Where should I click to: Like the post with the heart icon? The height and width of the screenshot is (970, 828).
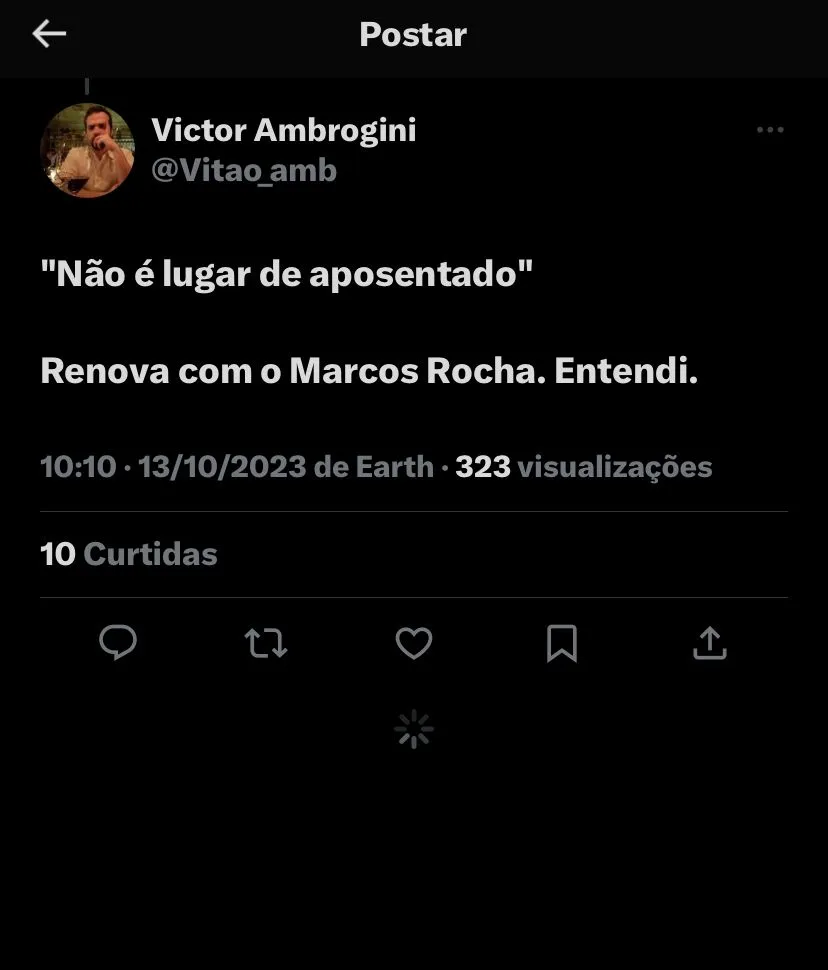pyautogui.click(x=414, y=643)
